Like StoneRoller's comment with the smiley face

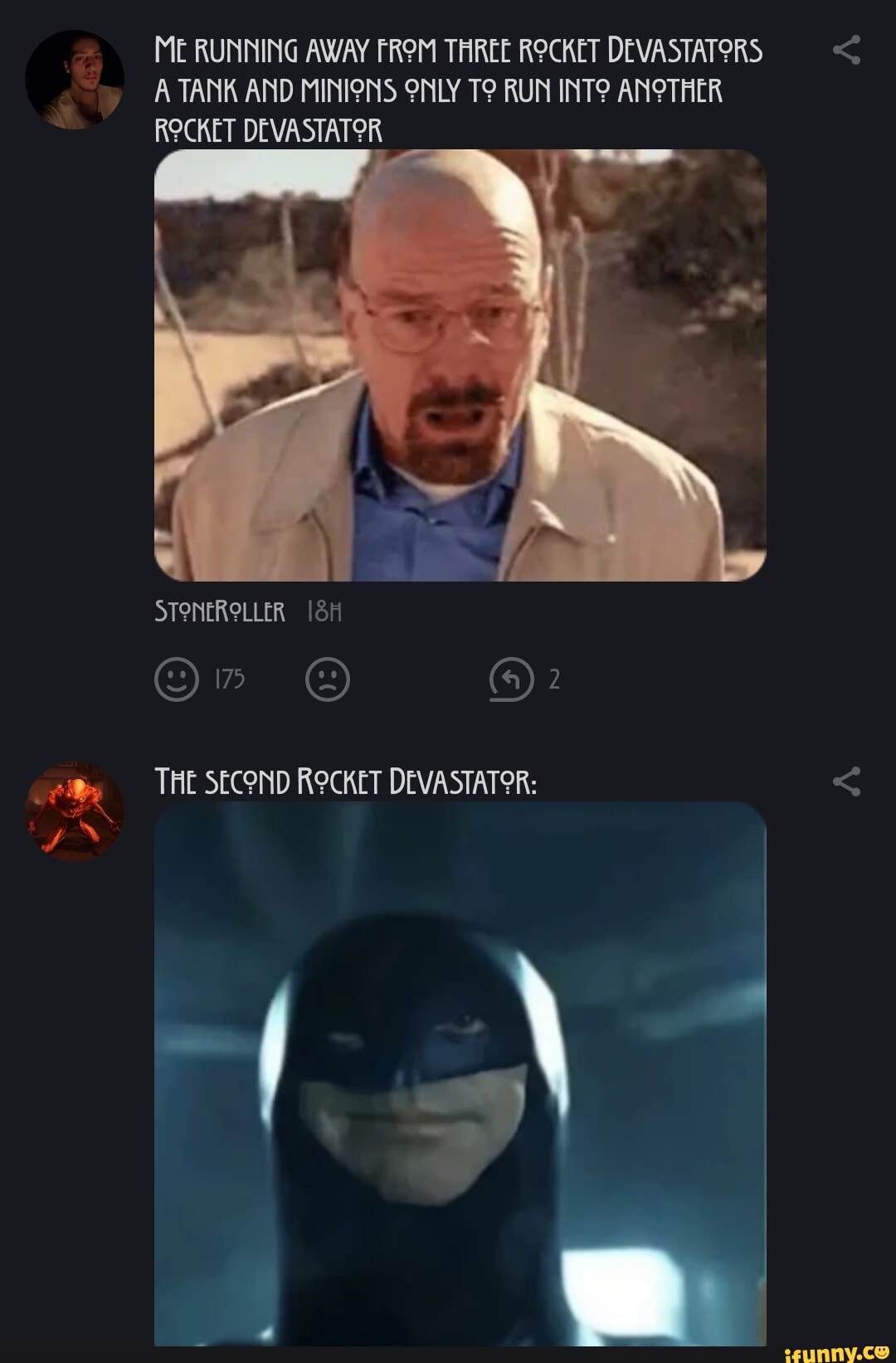[x=177, y=679]
